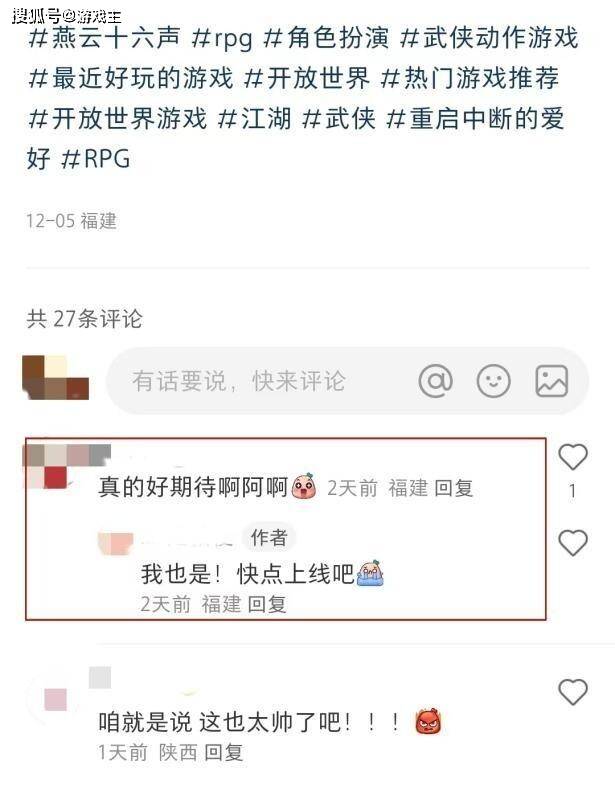Viewport: 615px width, 786px height.
Task: Open the #江湖 hashtag
Action: tap(256, 118)
